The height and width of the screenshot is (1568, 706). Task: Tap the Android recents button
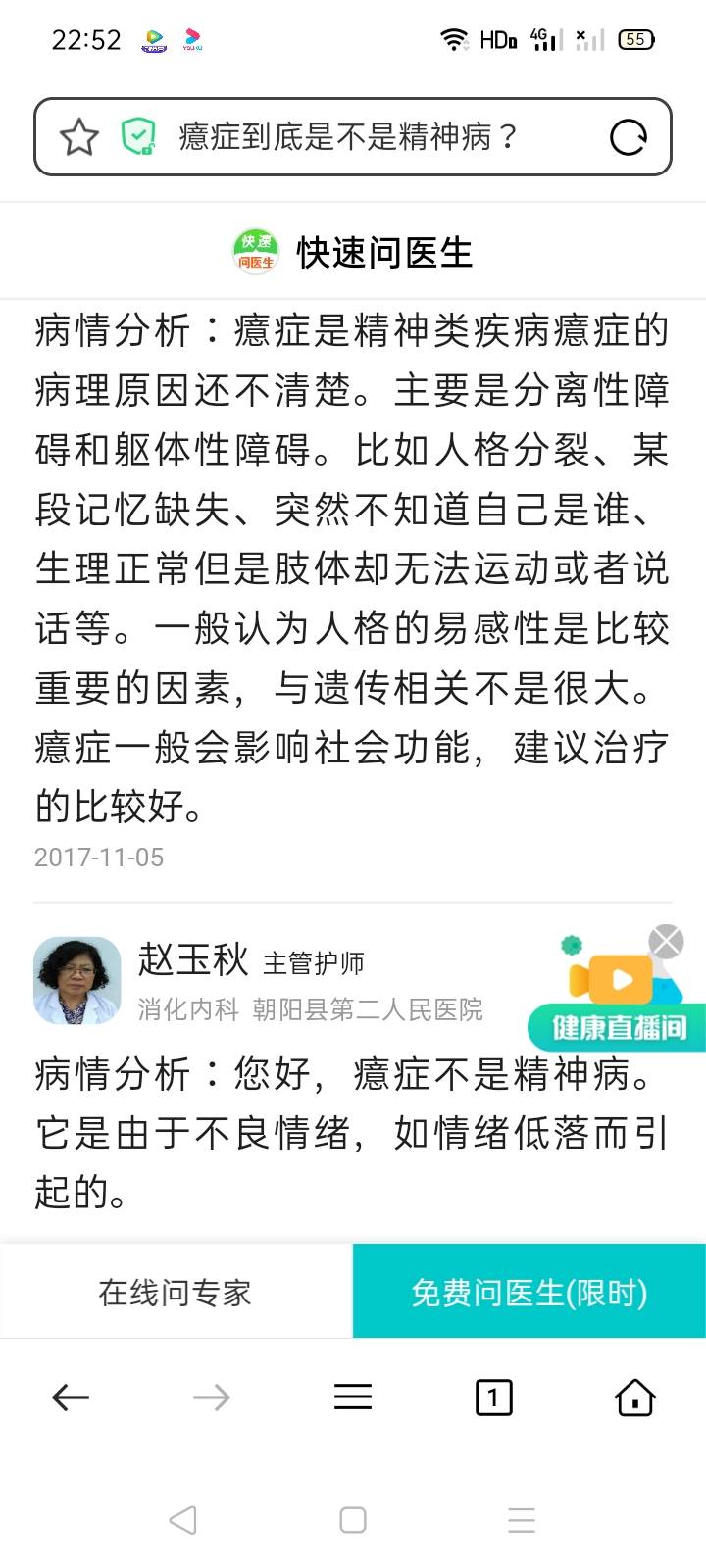click(x=520, y=1520)
